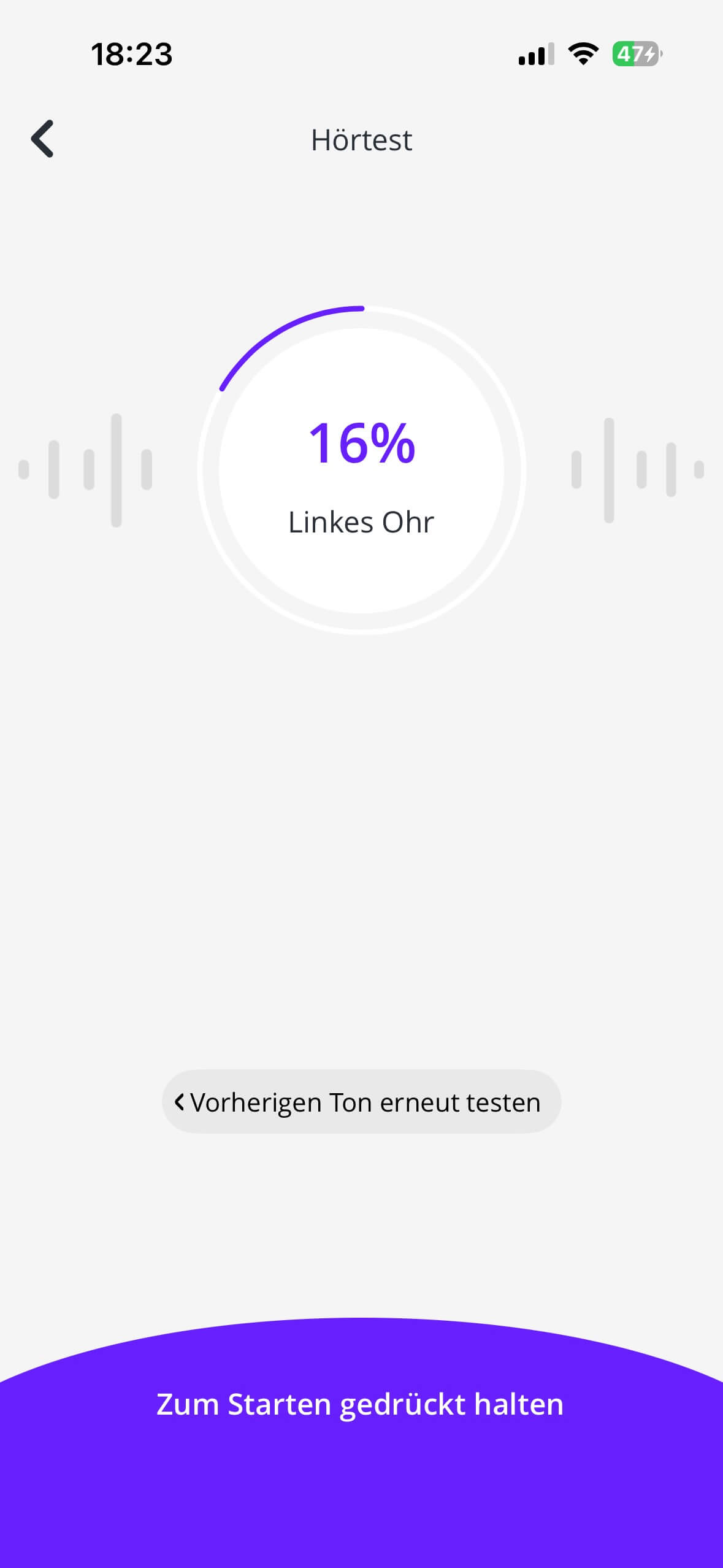
Task: Go back from the Hörtest screen
Action: point(42,139)
